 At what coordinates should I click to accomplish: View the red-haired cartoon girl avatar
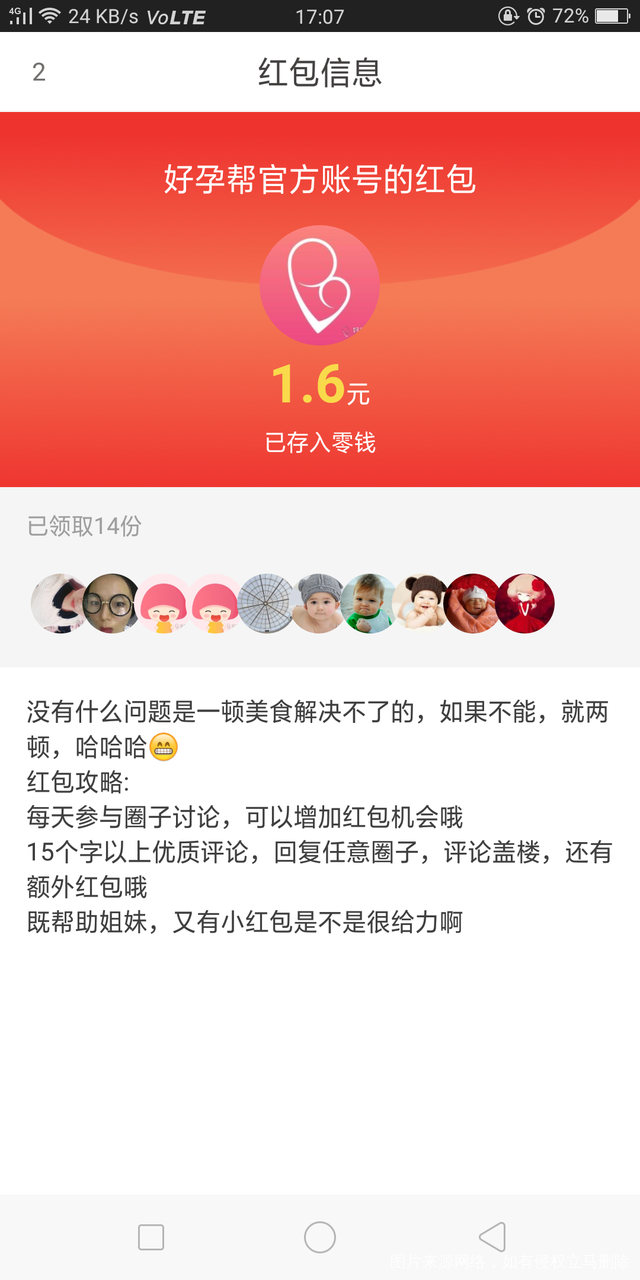pos(525,603)
